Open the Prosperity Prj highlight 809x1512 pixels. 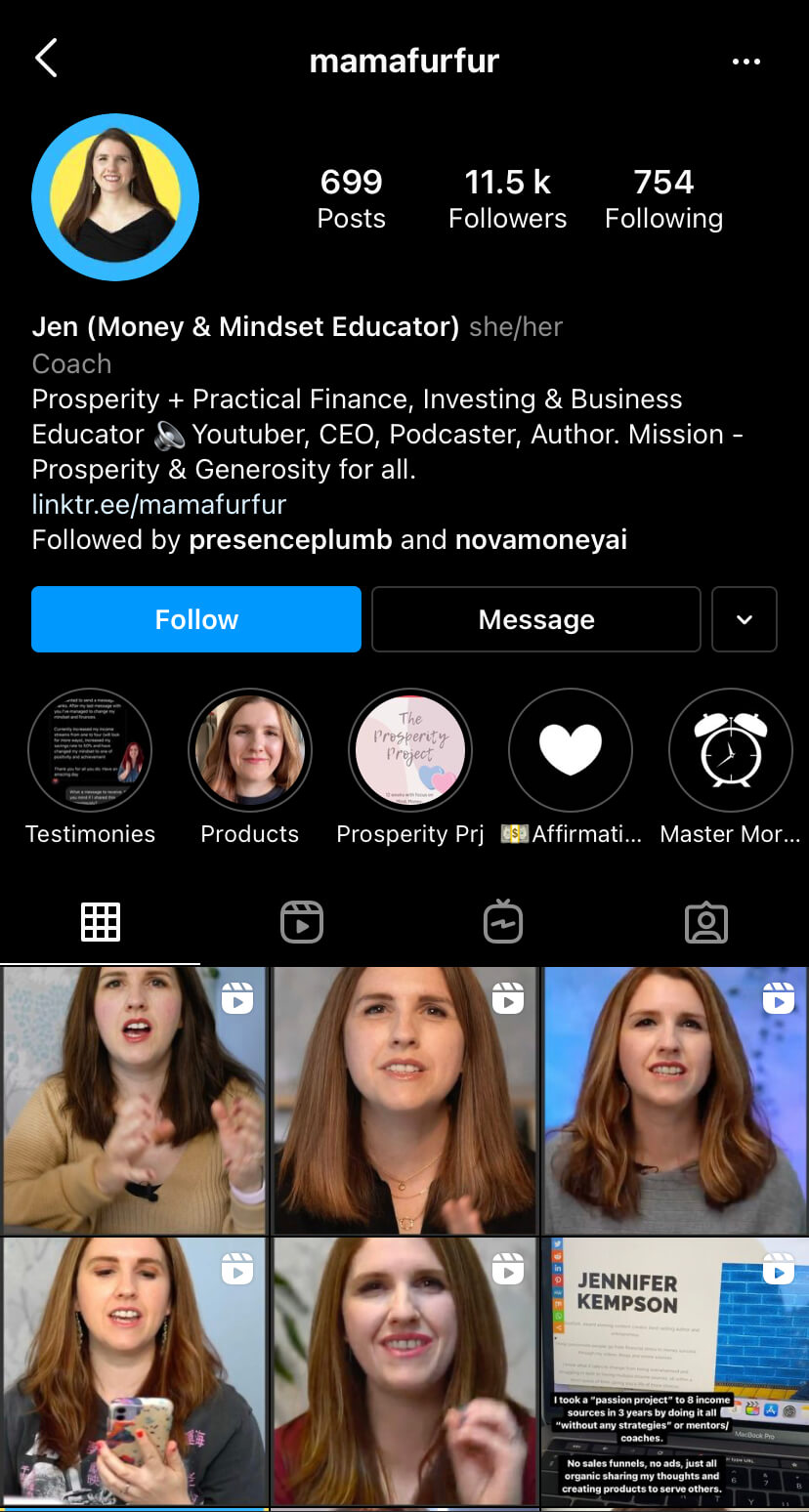[x=410, y=750]
